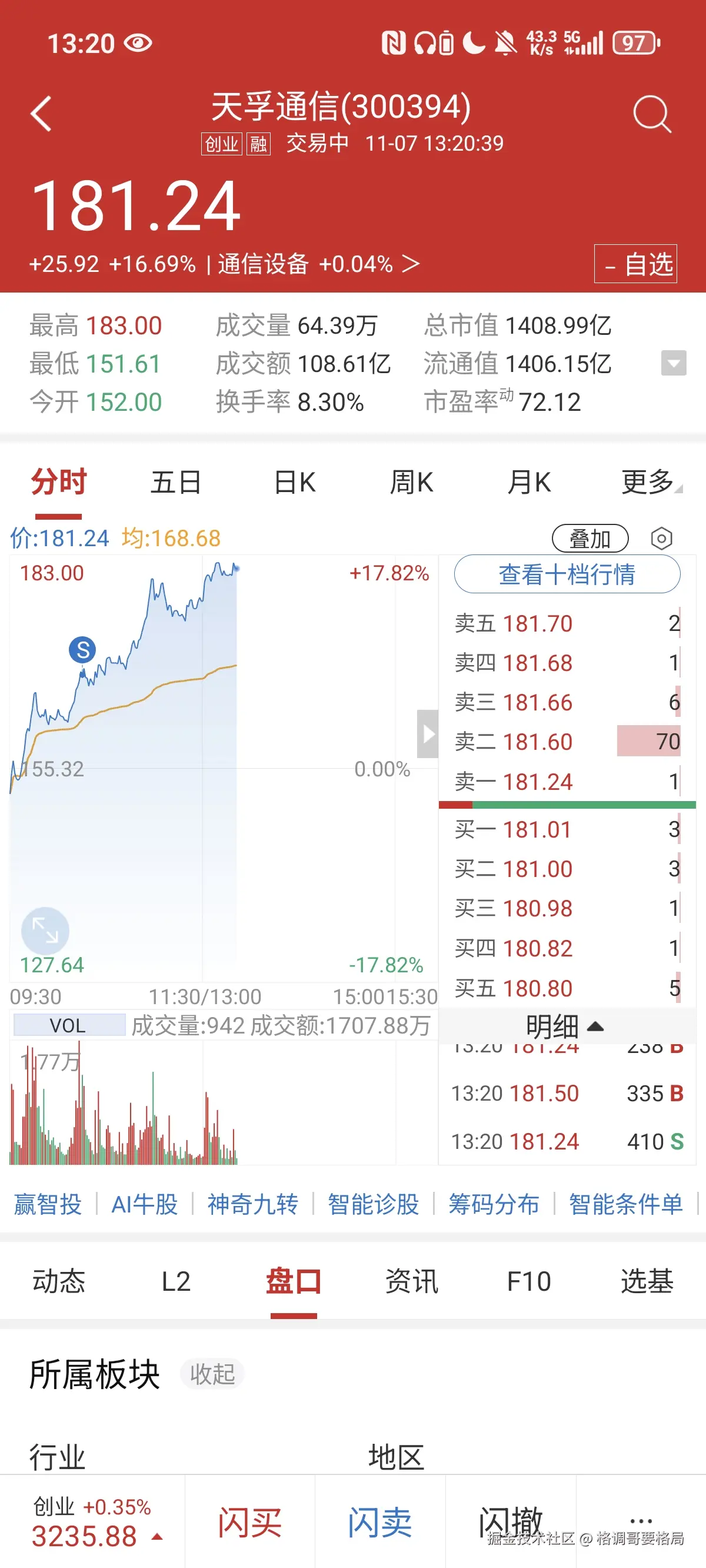The image size is (706, 1568).
Task: Collapse the 所属板块 section via 收起
Action: (x=213, y=1374)
